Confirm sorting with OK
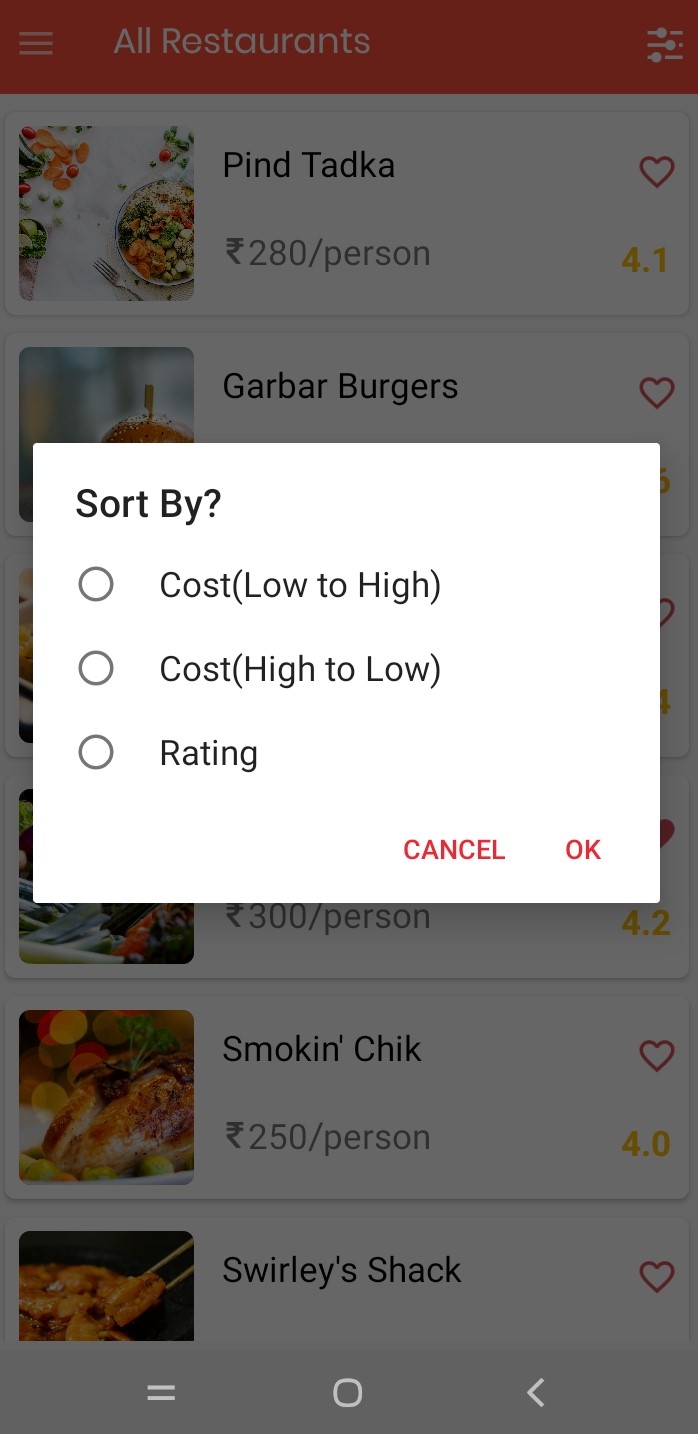The image size is (698, 1434). click(x=582, y=850)
